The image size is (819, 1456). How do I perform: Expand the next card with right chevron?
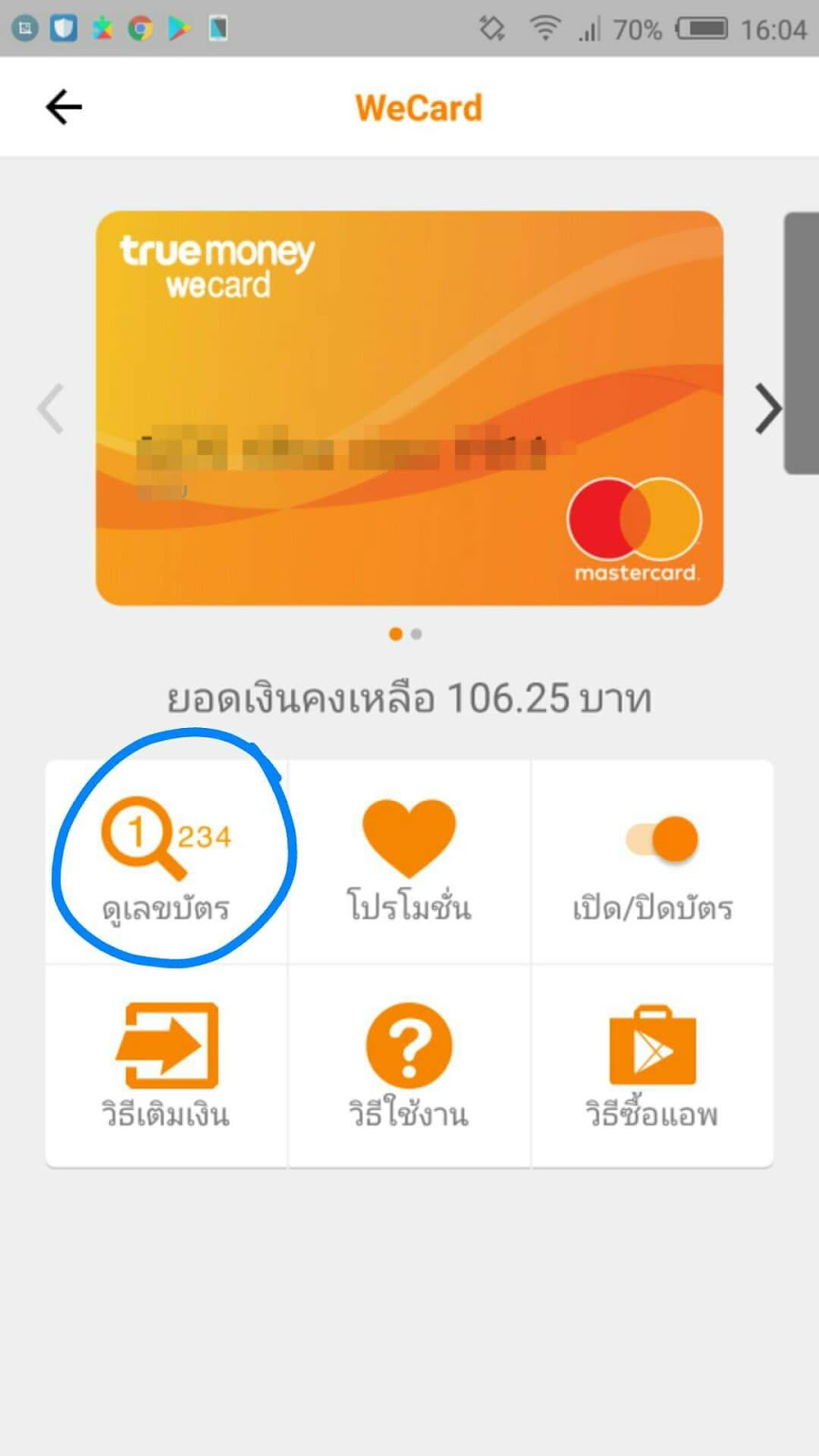coord(767,409)
